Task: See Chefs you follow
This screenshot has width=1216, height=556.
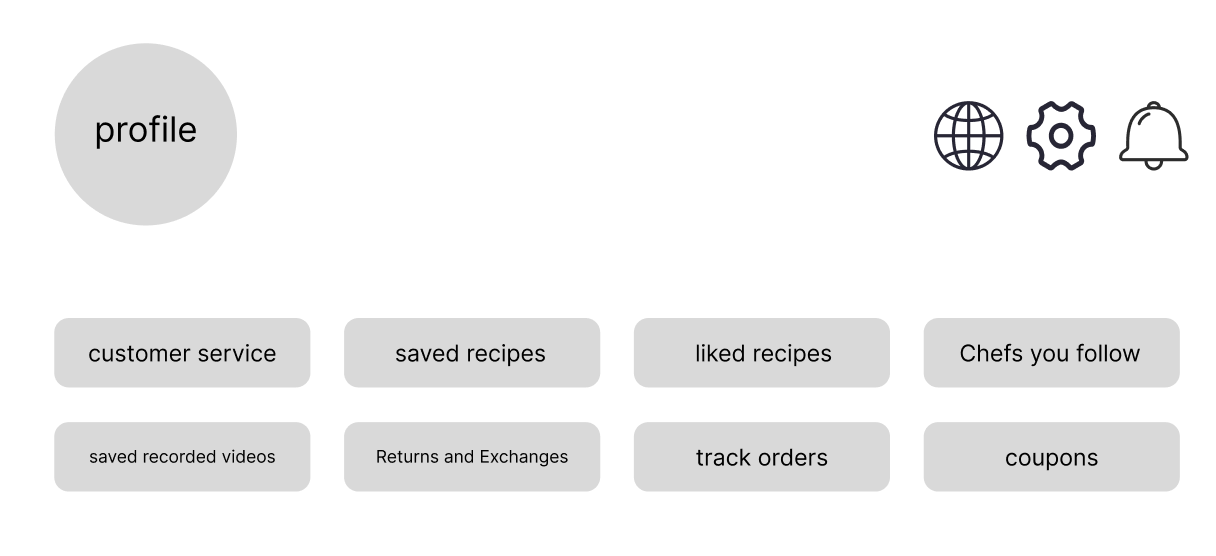Action: click(x=1051, y=353)
